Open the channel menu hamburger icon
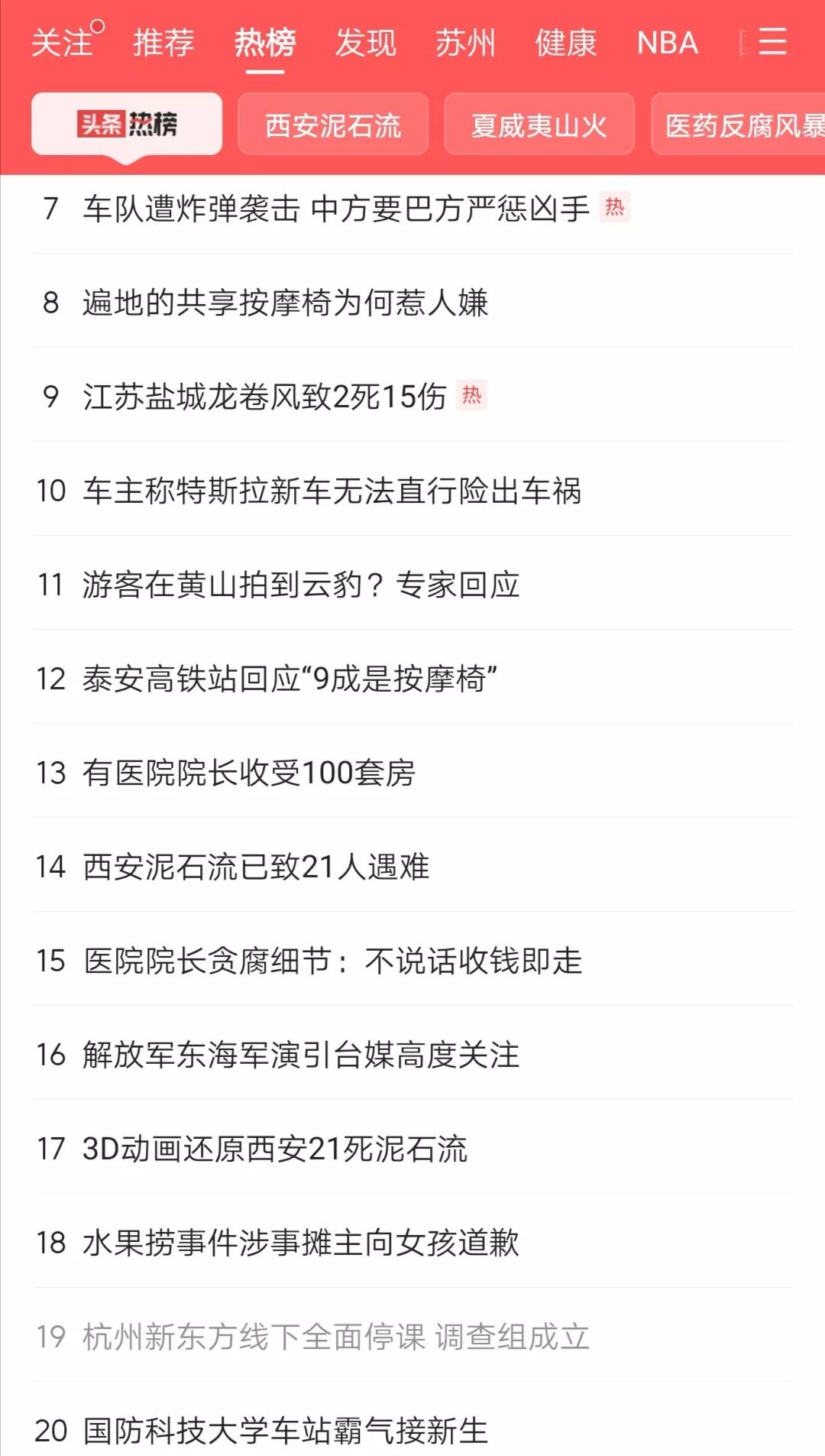825x1456 pixels. [772, 41]
